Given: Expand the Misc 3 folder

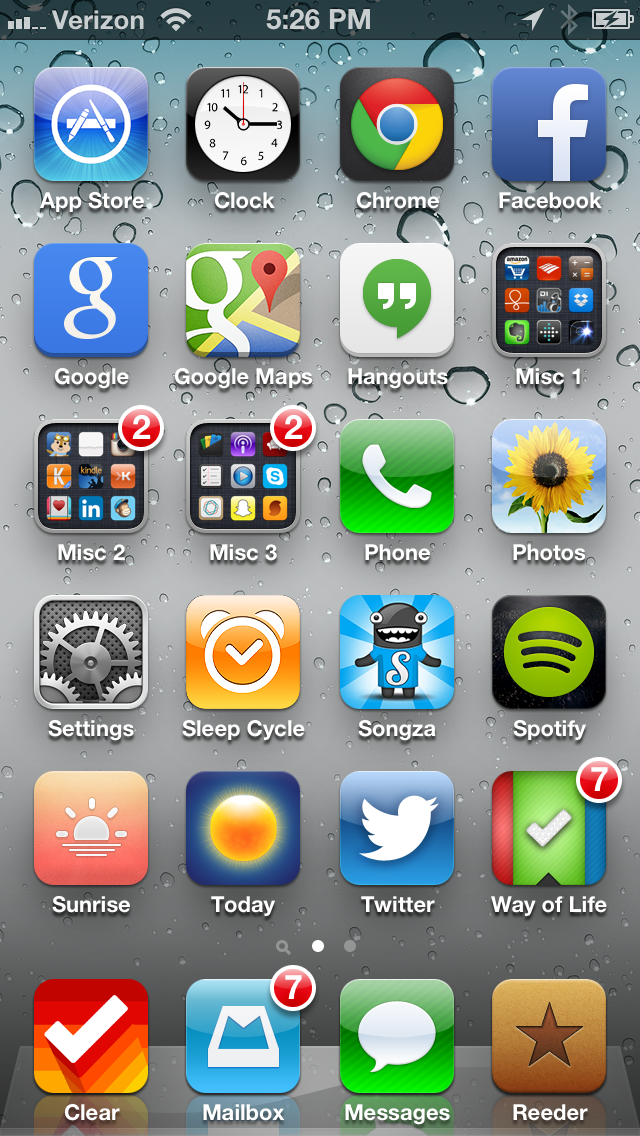Looking at the screenshot, I should pos(243,477).
